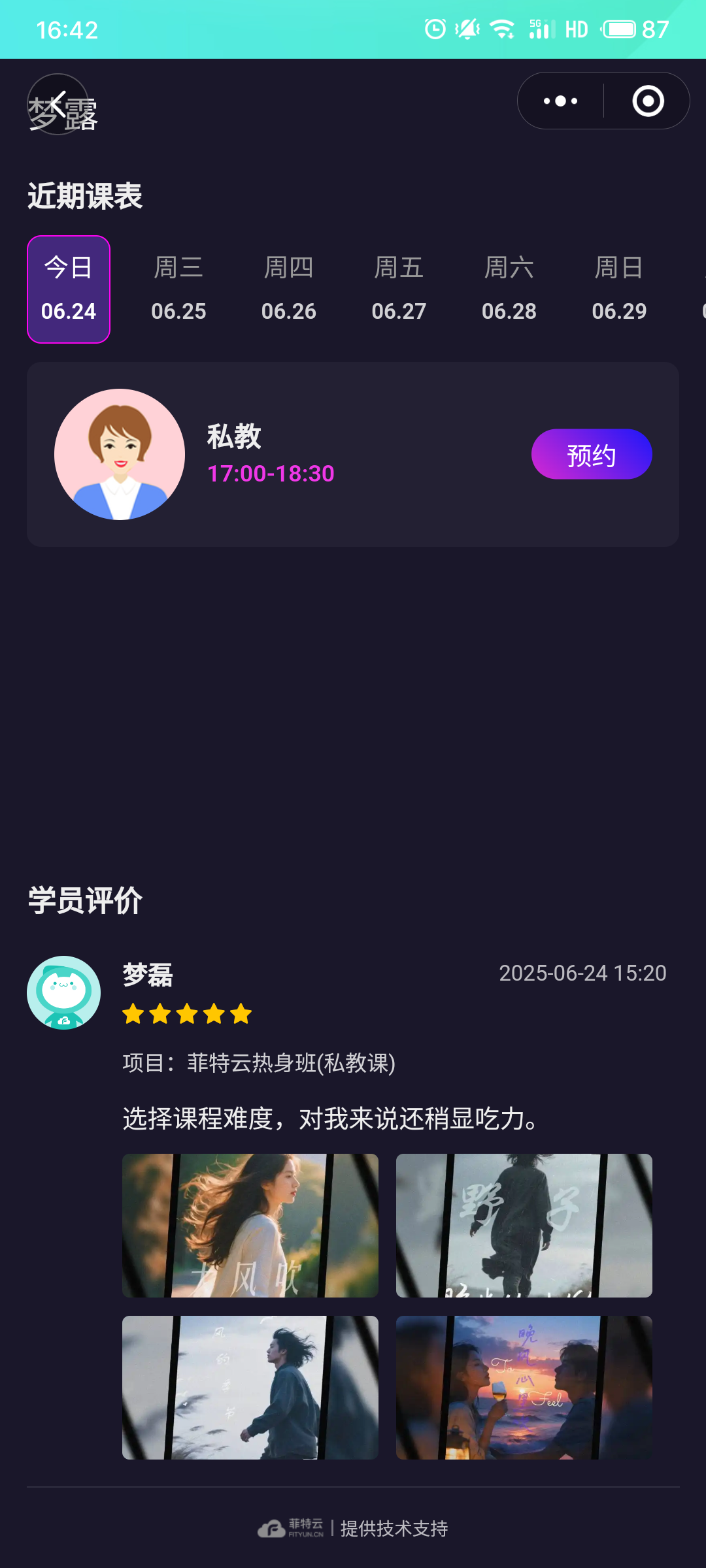Enlarge the review photo of the running man
Viewport: 706px width, 1568px height.
click(x=250, y=1388)
